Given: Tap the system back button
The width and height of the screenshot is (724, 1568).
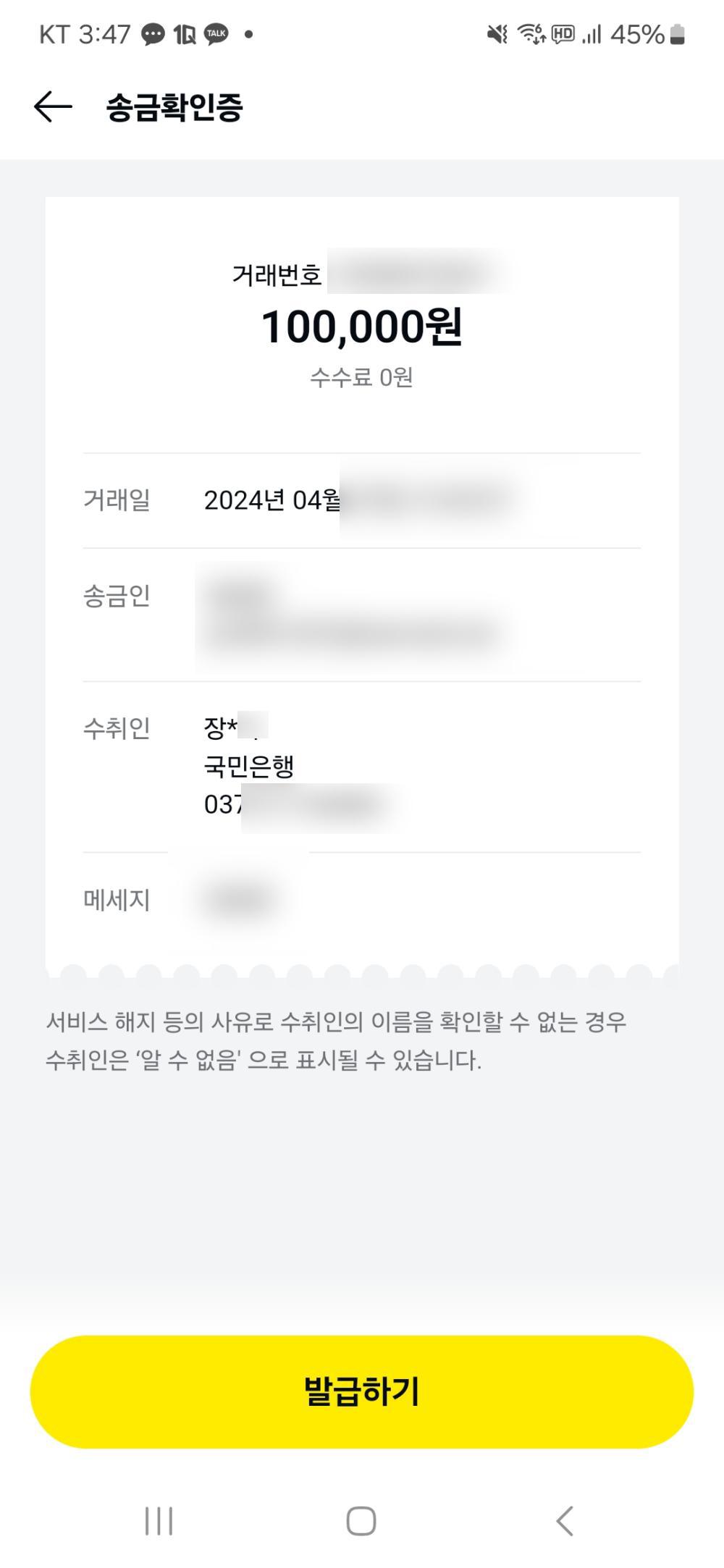Looking at the screenshot, I should click(x=565, y=1521).
